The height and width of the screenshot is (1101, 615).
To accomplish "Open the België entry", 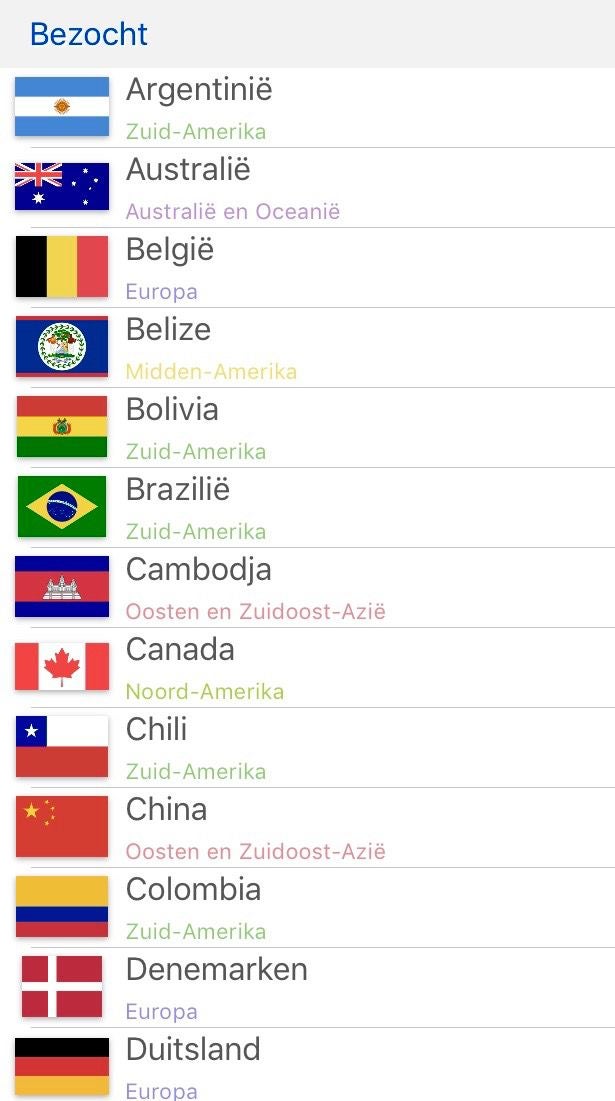I will point(308,268).
